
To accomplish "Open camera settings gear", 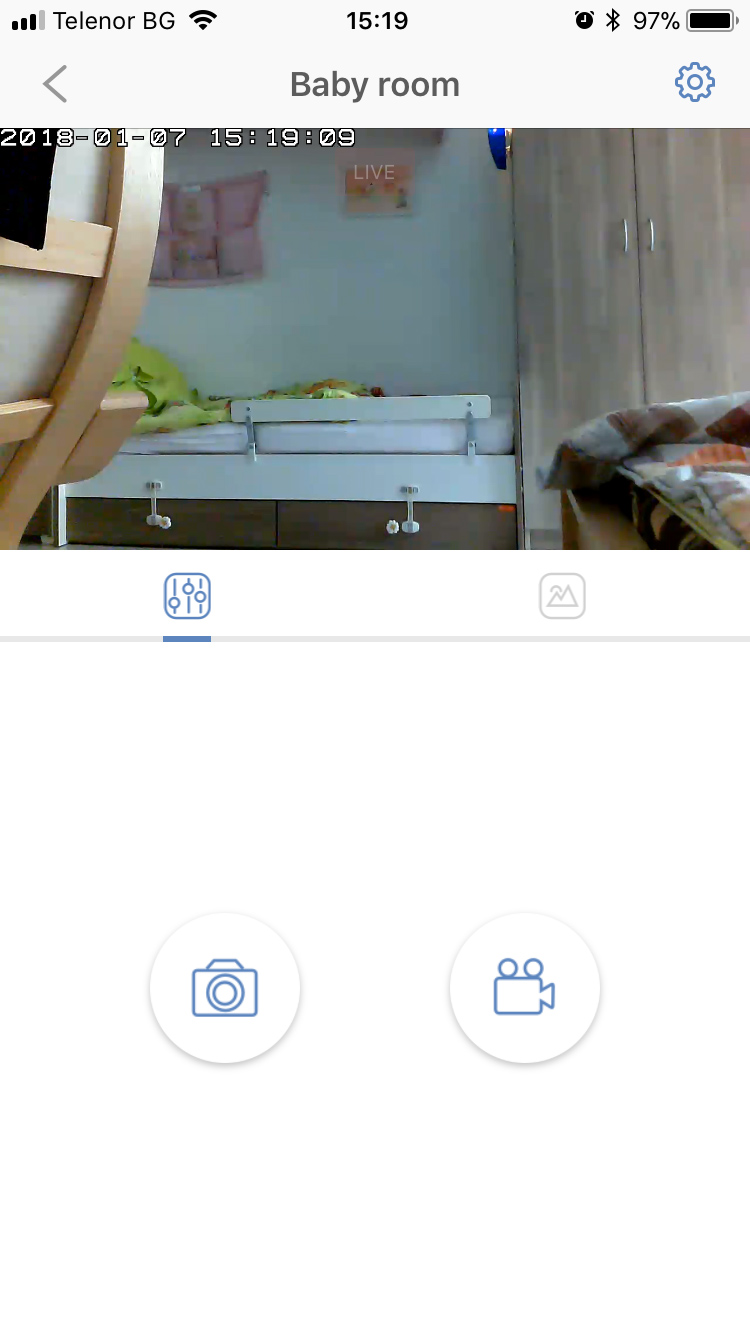I will pyautogui.click(x=695, y=83).
